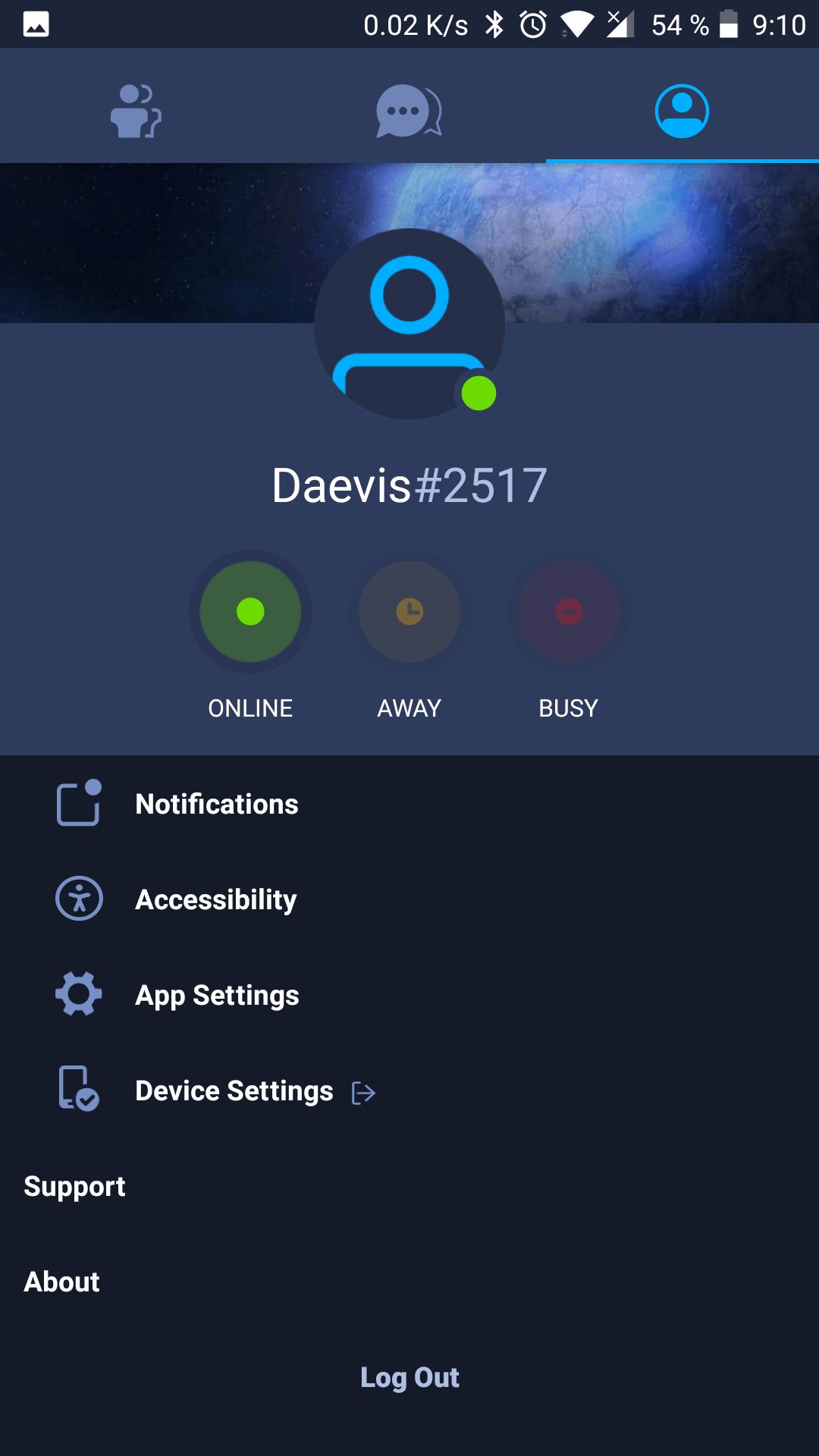Viewport: 819px width, 1456px height.
Task: Set status to Online
Action: click(x=250, y=611)
